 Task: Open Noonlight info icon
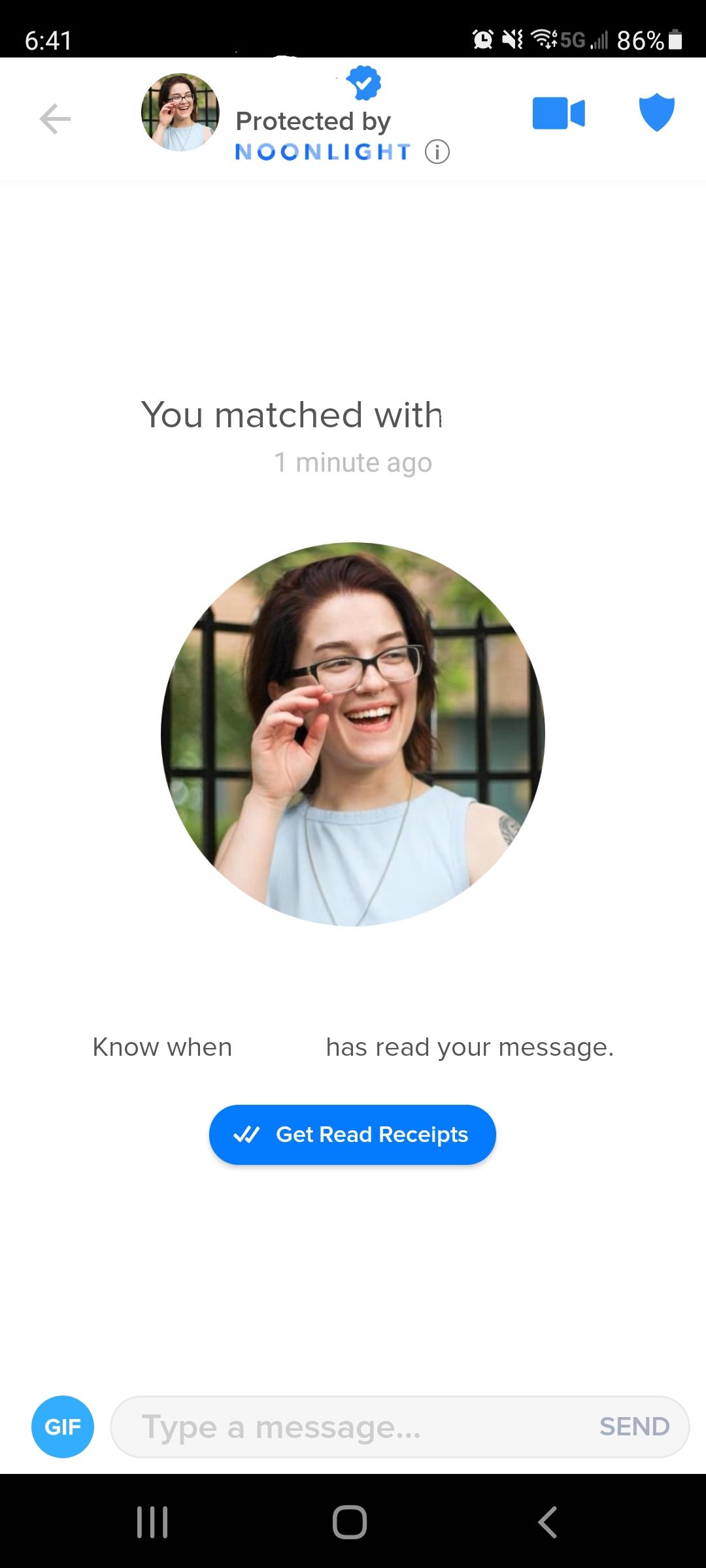point(437,152)
